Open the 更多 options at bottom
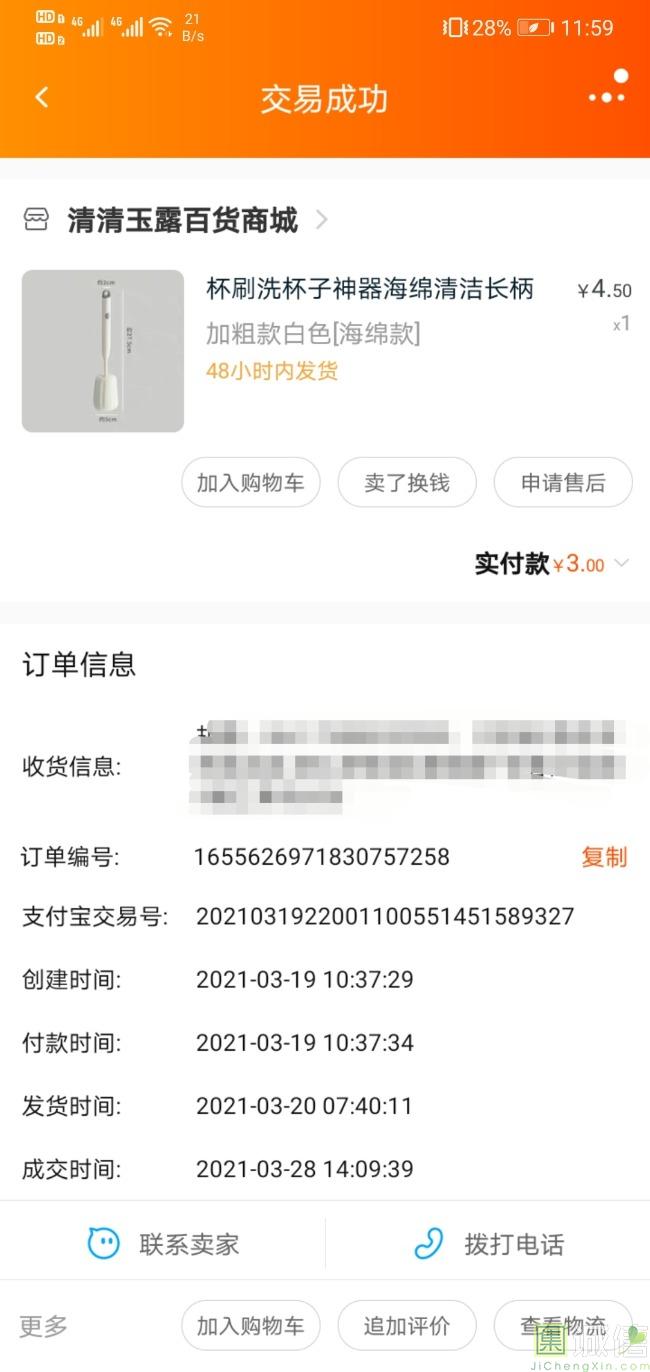 point(44,1326)
